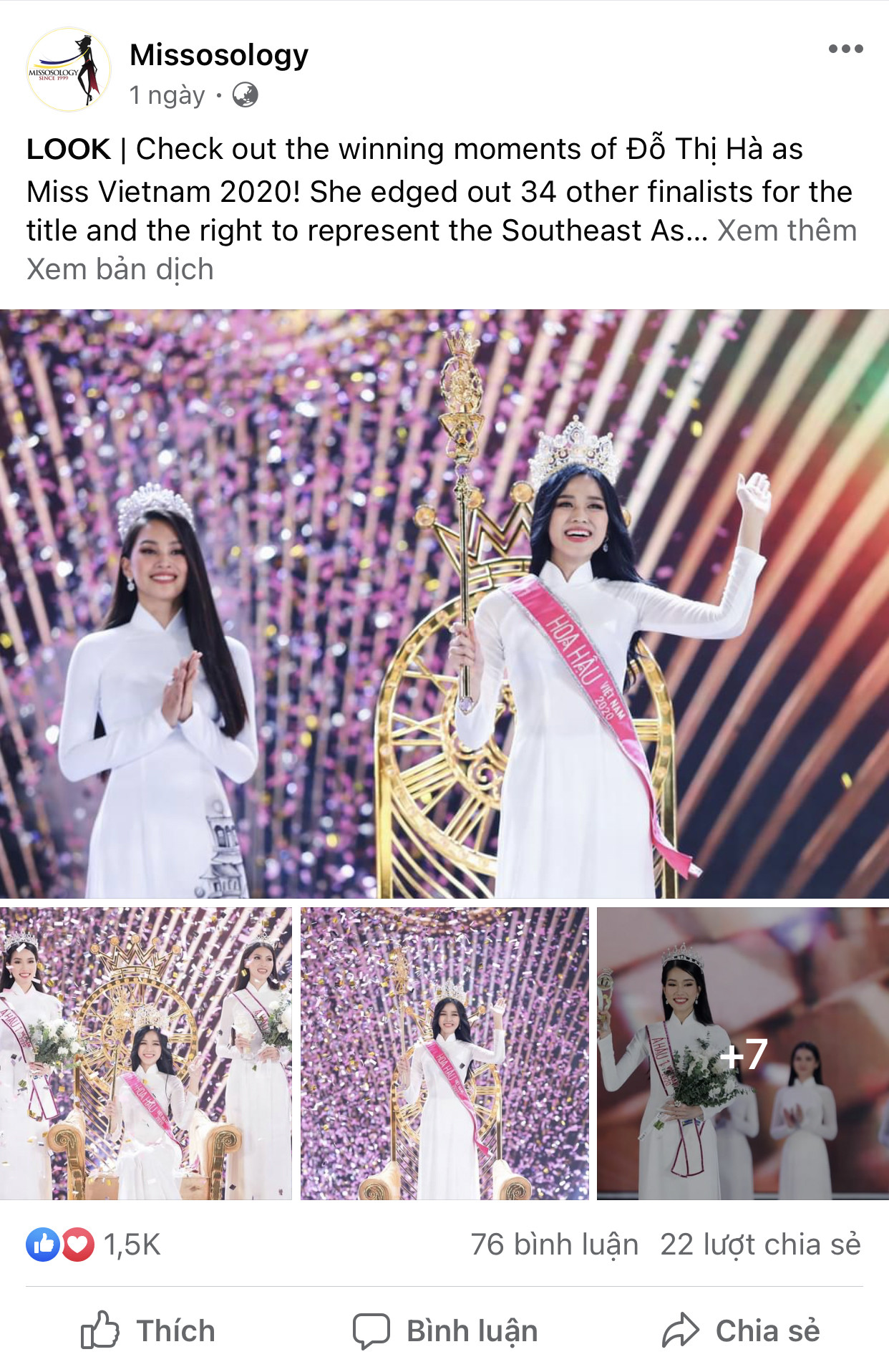Screen dimensions: 889x1372
Task: Open the throne photo with two runners-up
Action: (146, 1053)
